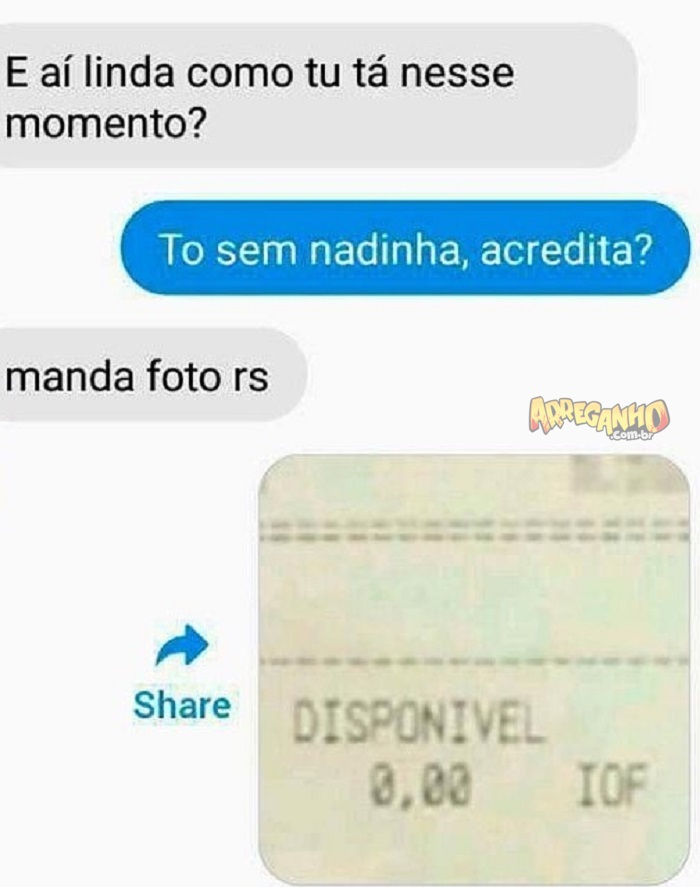700x887 pixels.
Task: Share the DISPONIVEL 0,00 photo message
Action: click(x=181, y=648)
